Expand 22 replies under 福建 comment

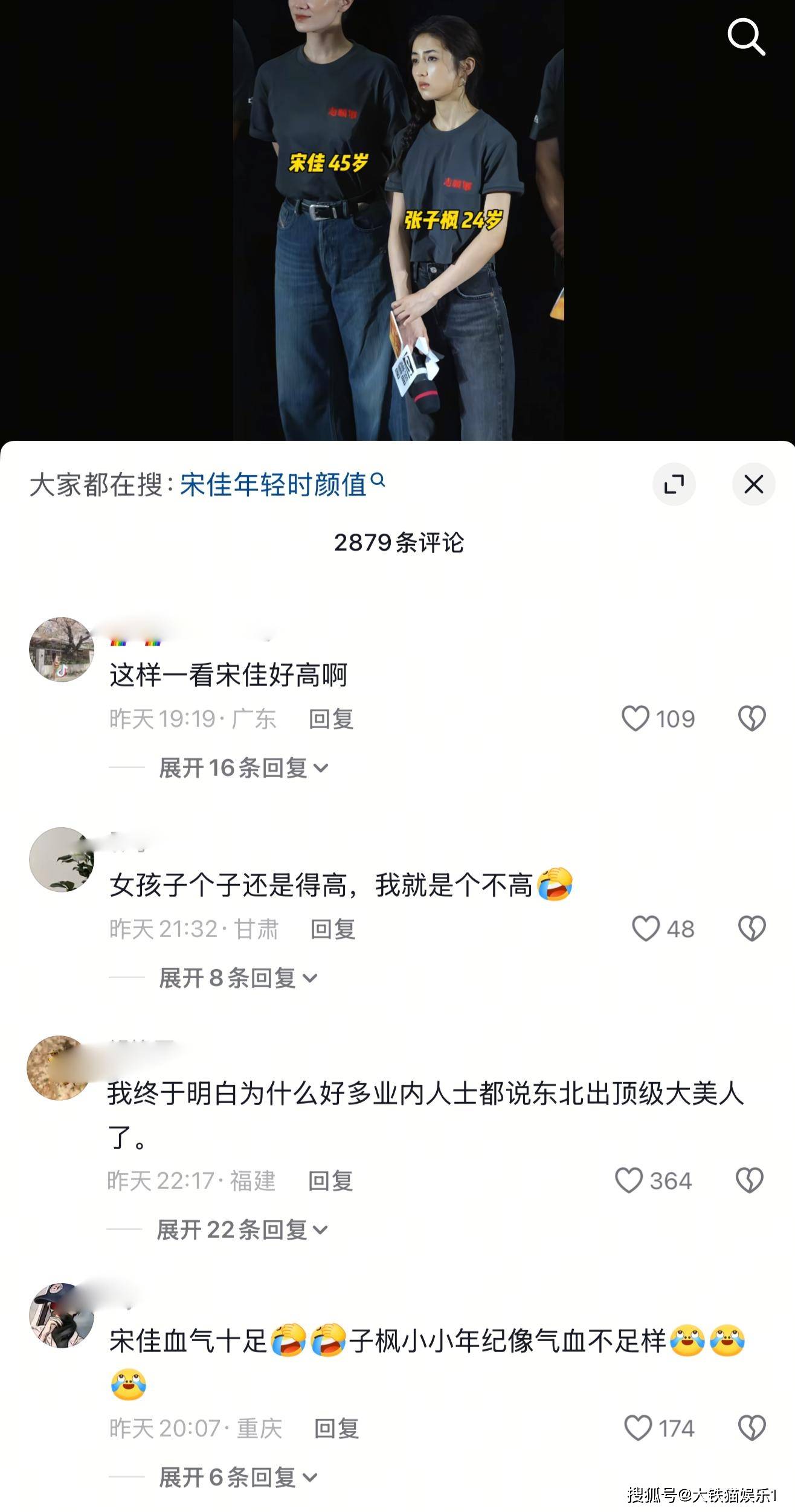242,1230
